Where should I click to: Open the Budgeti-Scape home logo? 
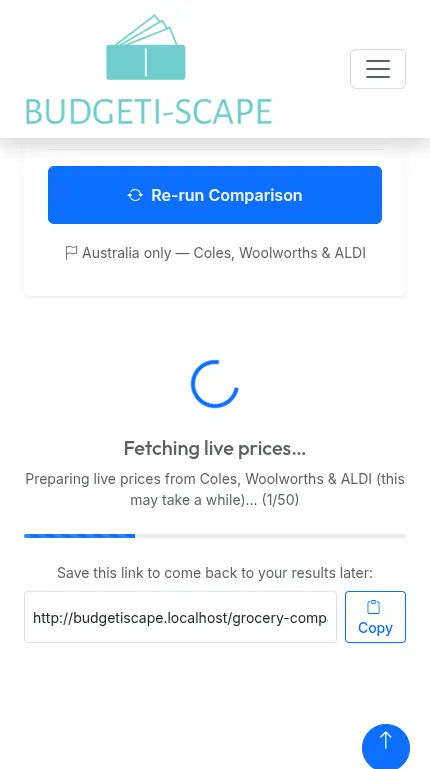(149, 70)
